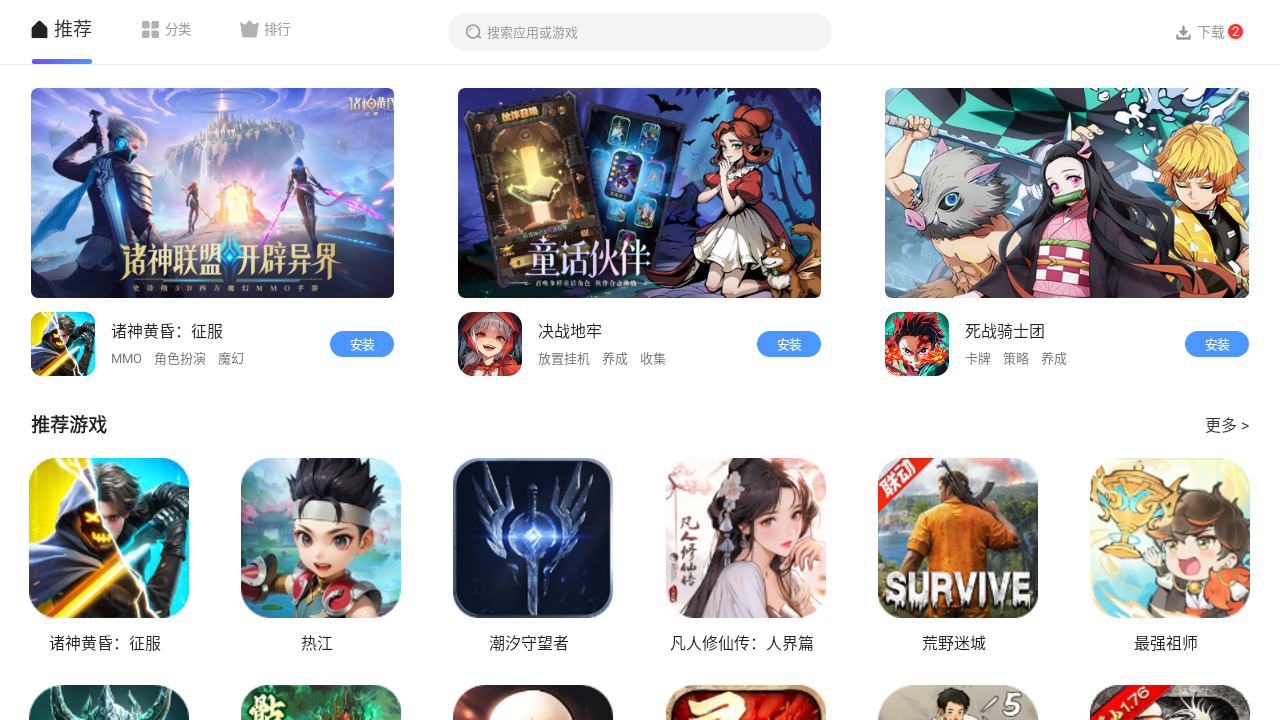
Task: Switch to the 排行 tab
Action: click(265, 30)
